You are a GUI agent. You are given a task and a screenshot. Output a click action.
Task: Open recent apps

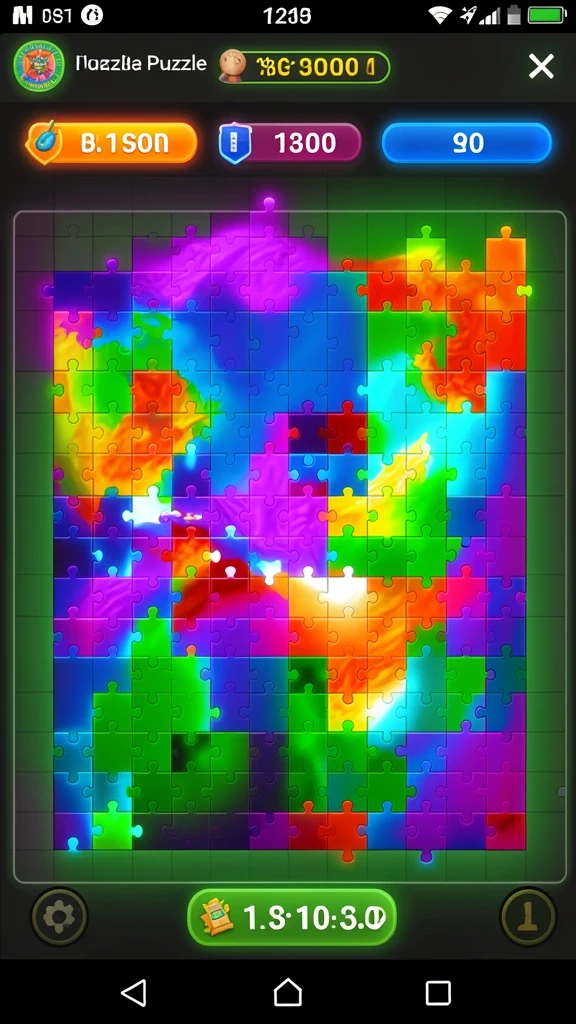(438, 993)
